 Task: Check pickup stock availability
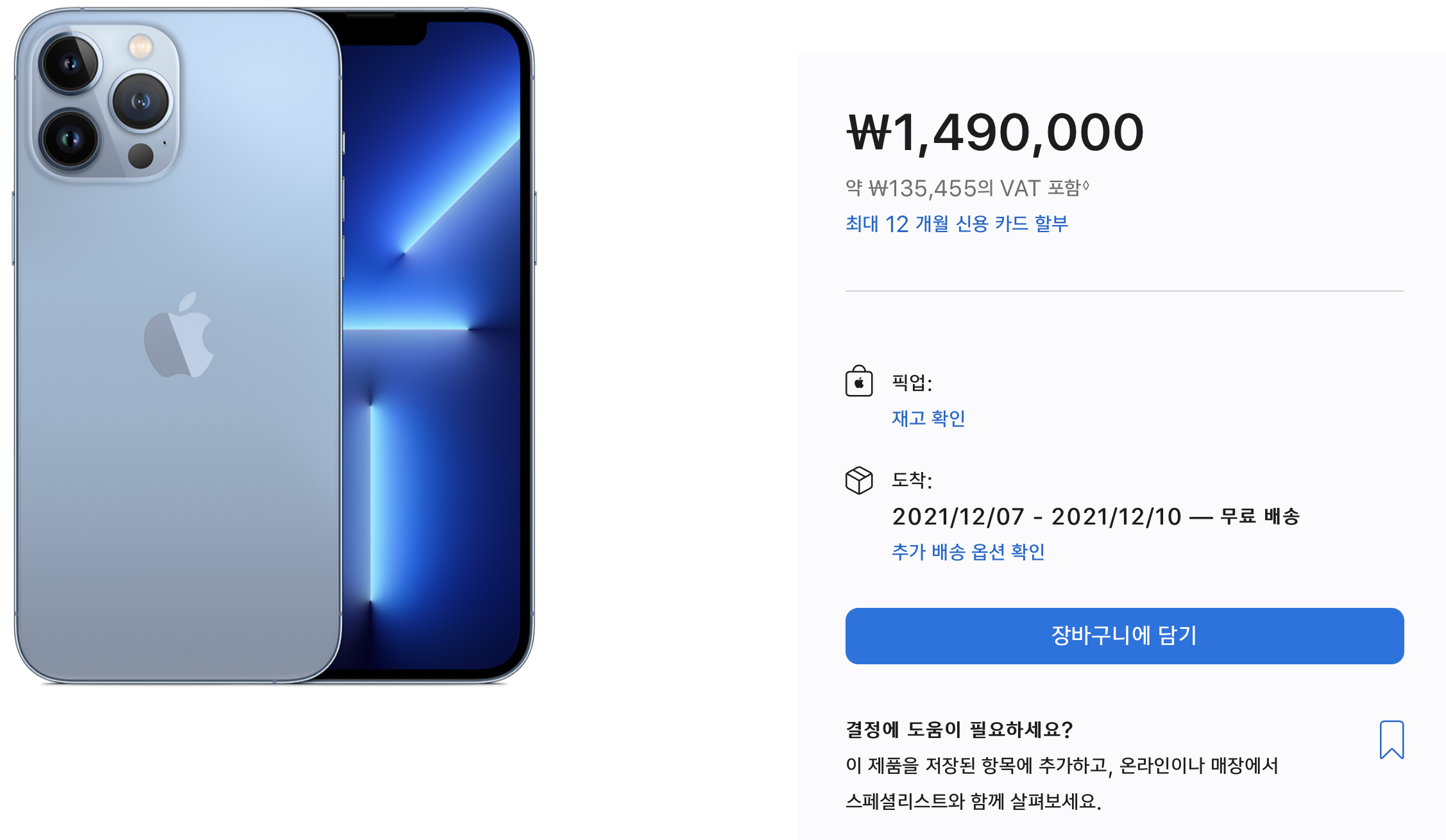tap(928, 418)
